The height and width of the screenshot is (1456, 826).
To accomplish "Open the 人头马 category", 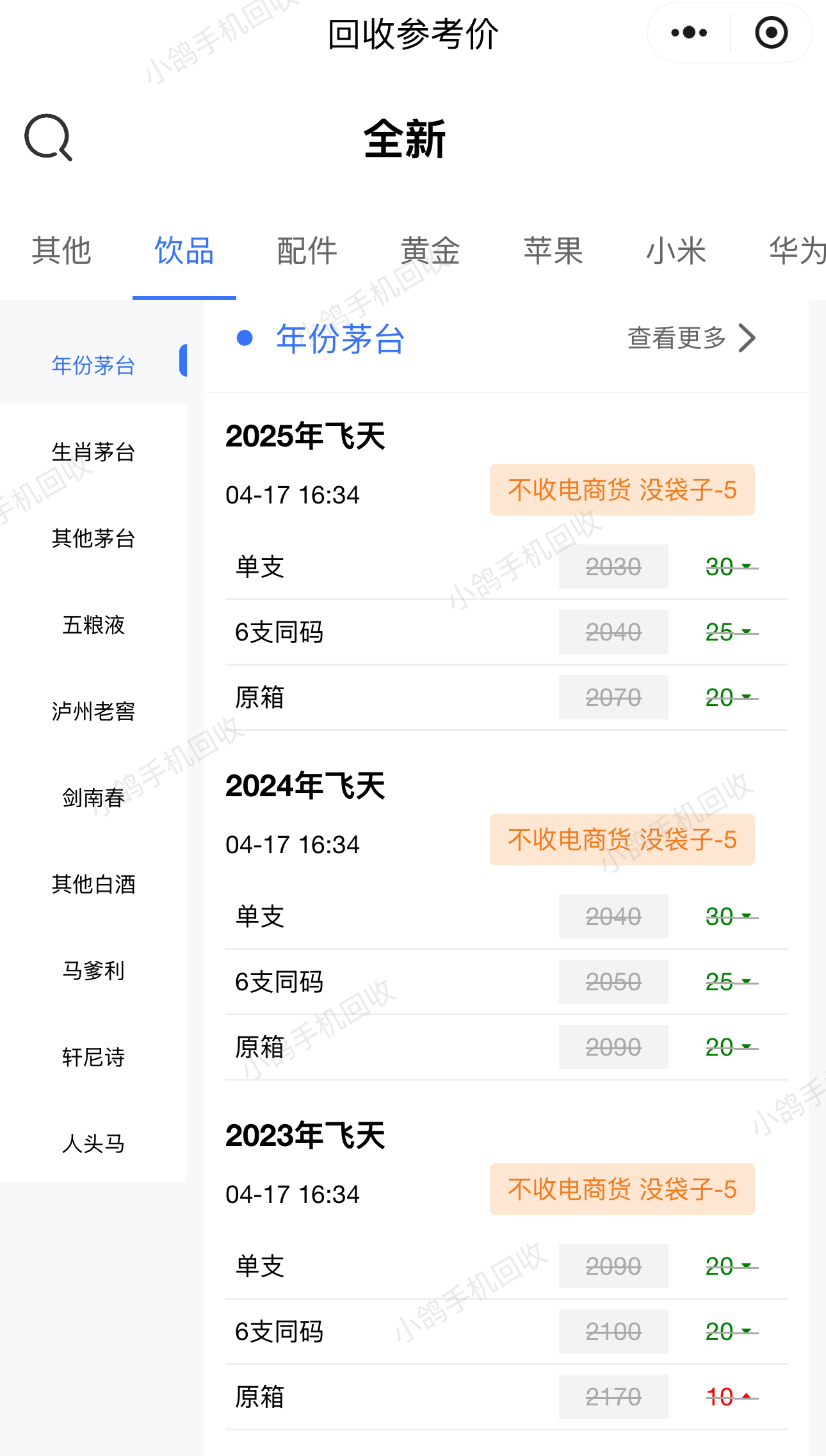I will (x=93, y=1143).
